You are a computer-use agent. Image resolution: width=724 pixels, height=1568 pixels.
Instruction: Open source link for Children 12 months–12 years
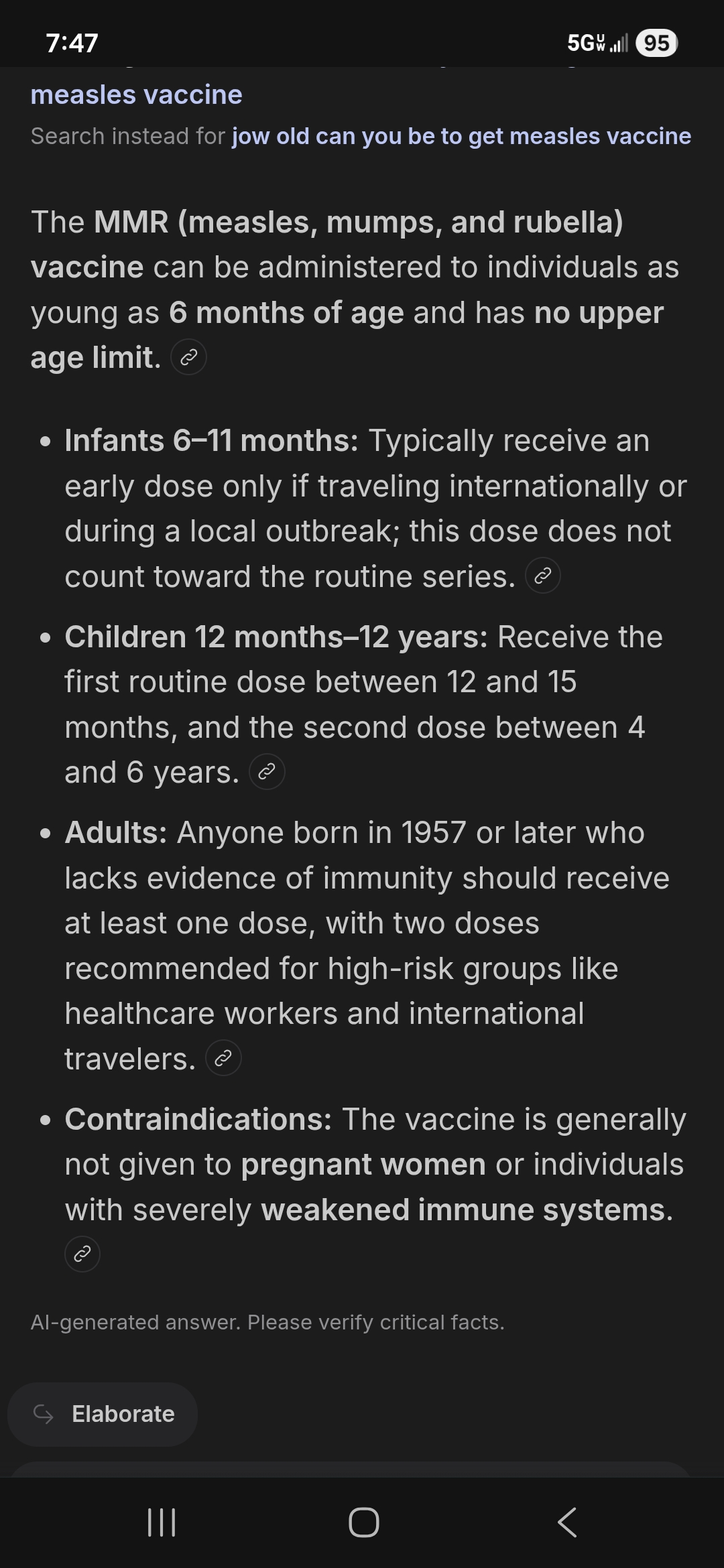[267, 772]
